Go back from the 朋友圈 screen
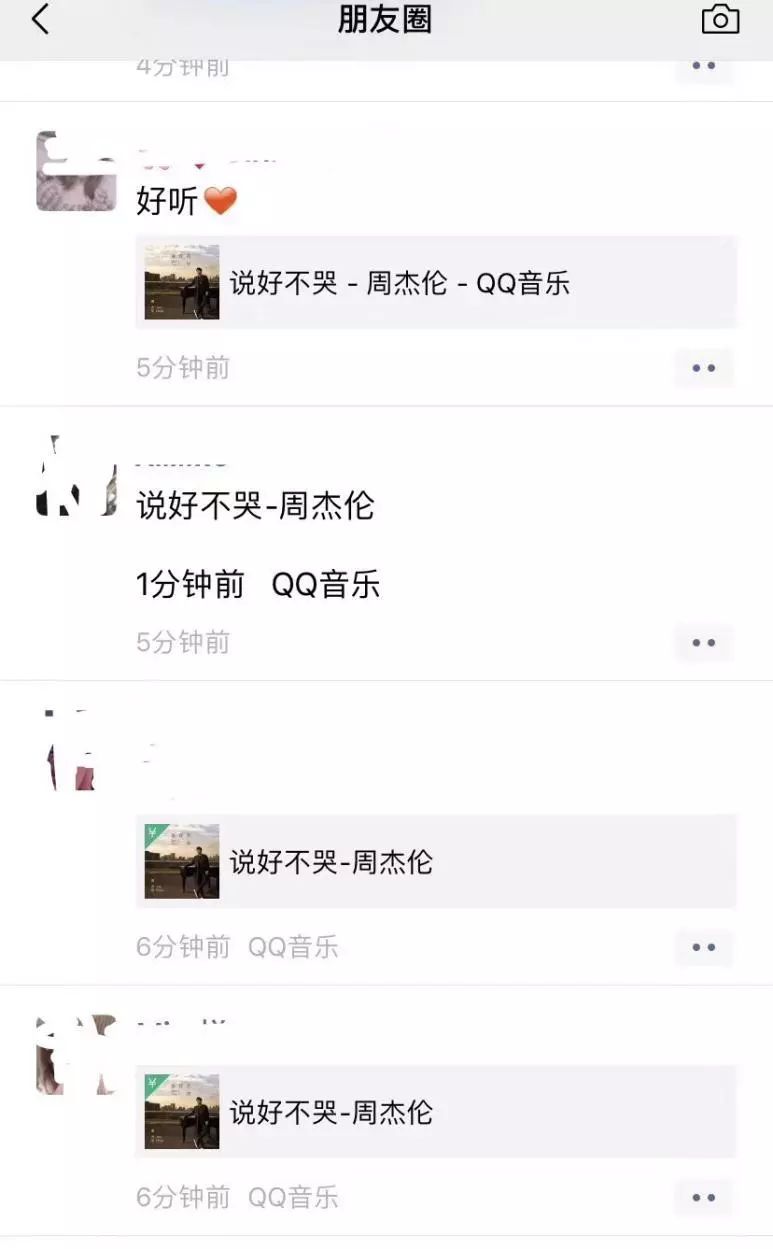Viewport: 773px width, 1249px height. pos(40,19)
